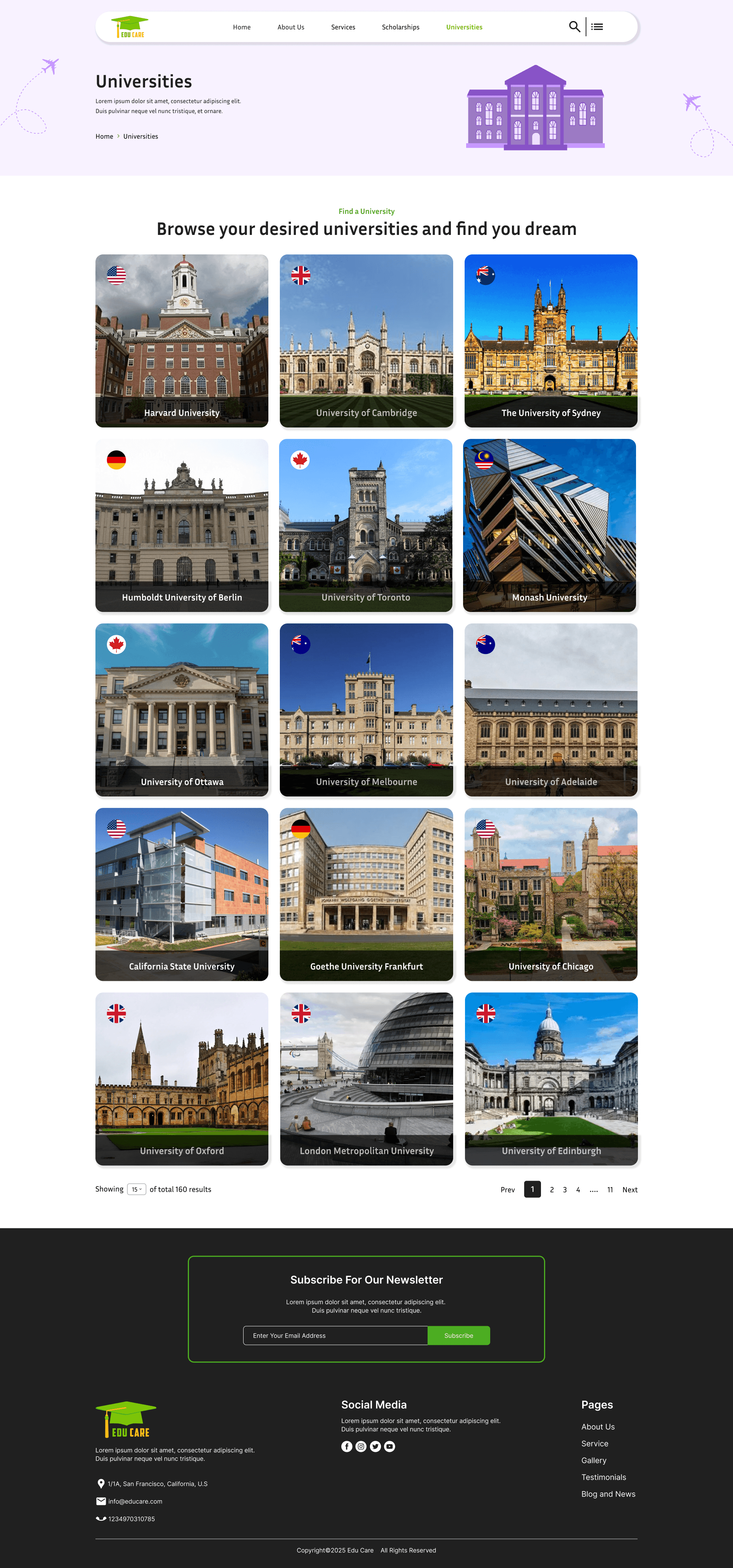Screen dimensions: 733x1568
Task: Open the Goethe University Frankfurt card
Action: [x=366, y=894]
